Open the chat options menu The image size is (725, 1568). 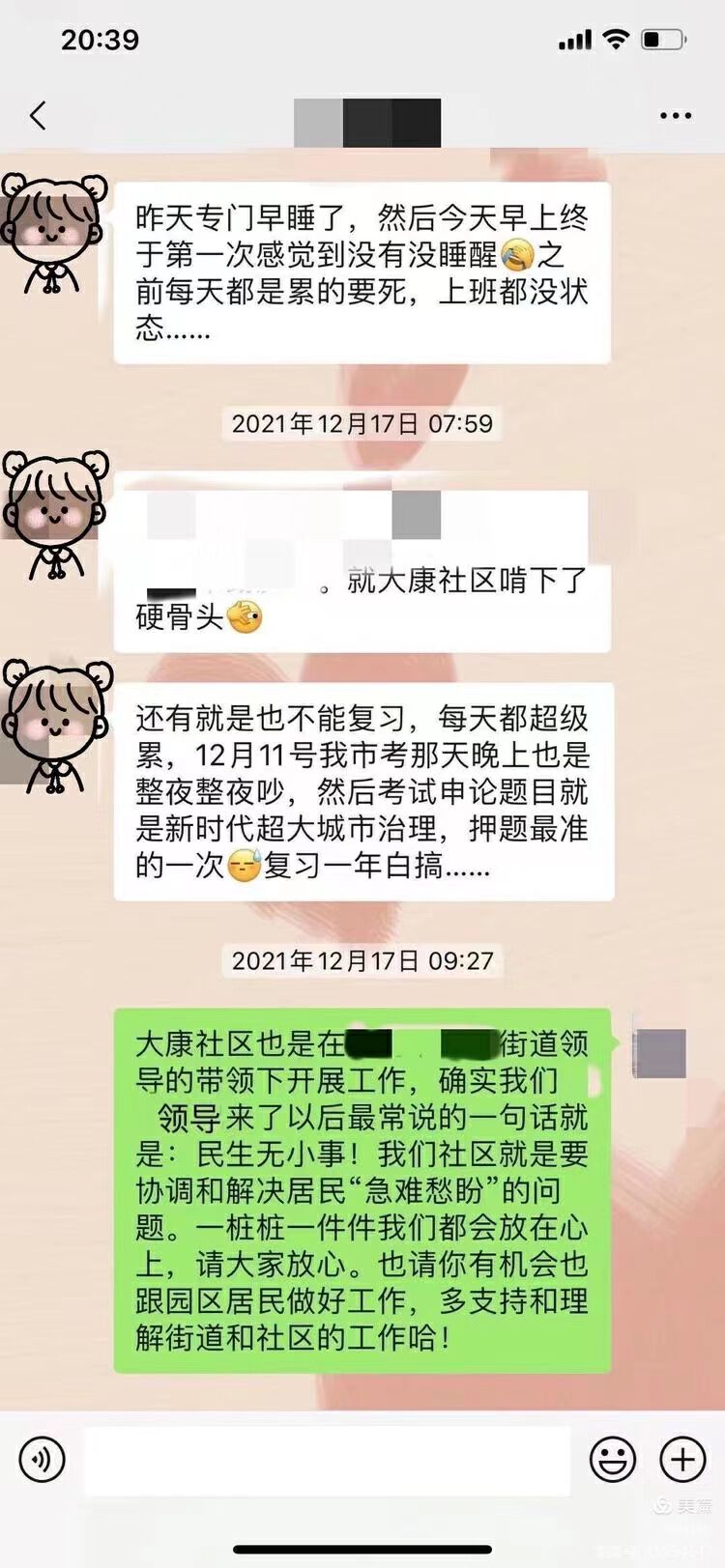pyautogui.click(x=675, y=116)
